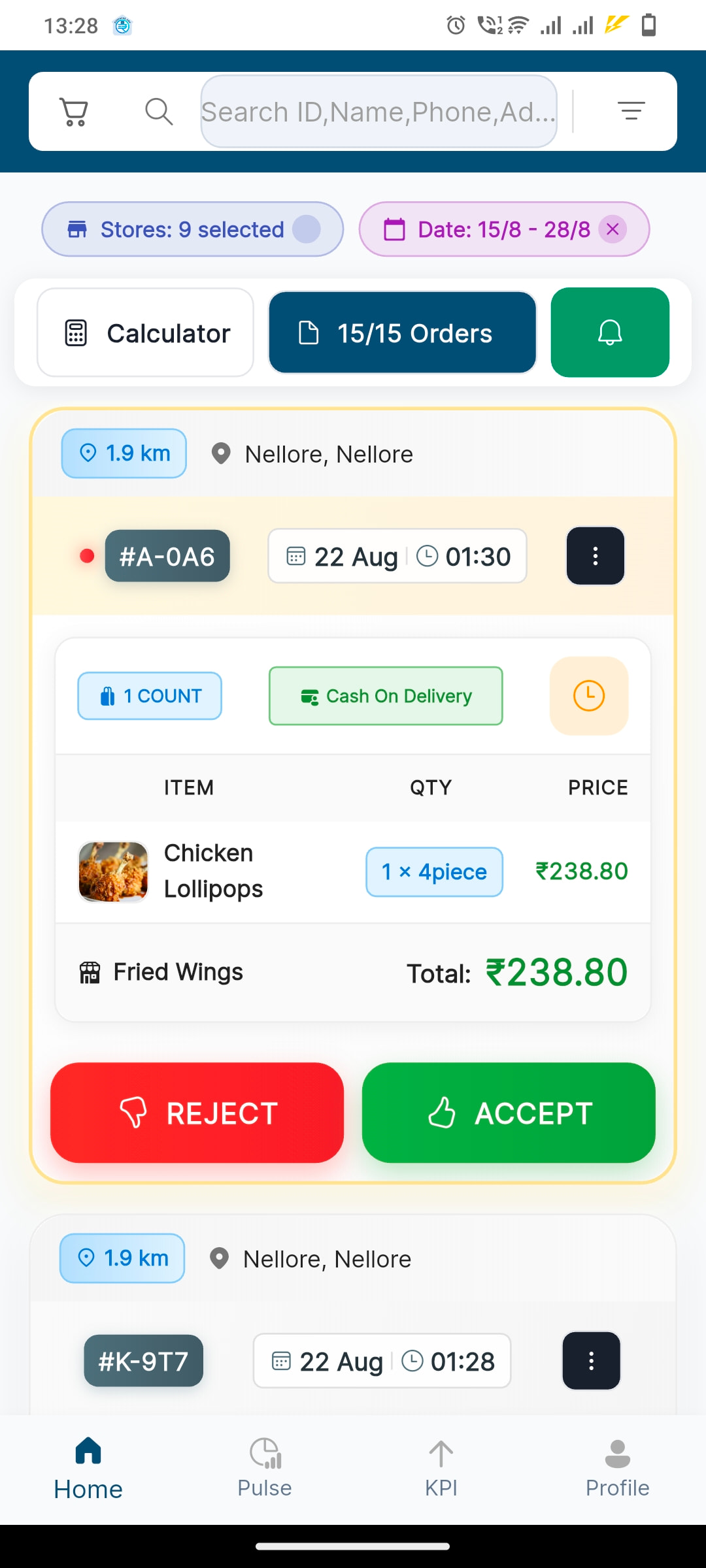
Task: Click the search magnifier icon
Action: [160, 111]
